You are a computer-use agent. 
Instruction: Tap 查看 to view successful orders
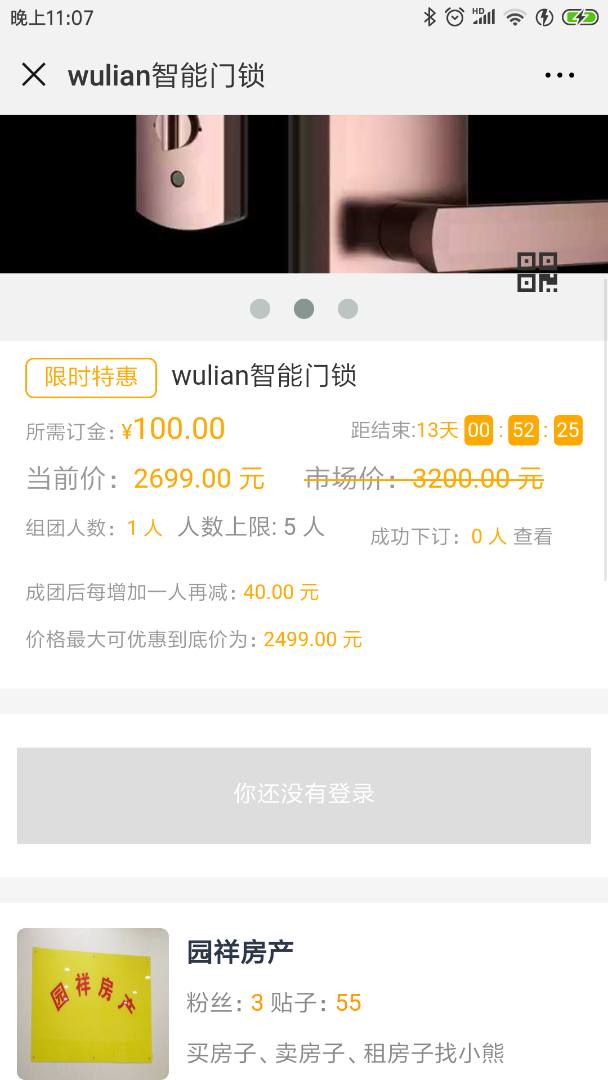pyautogui.click(x=533, y=537)
